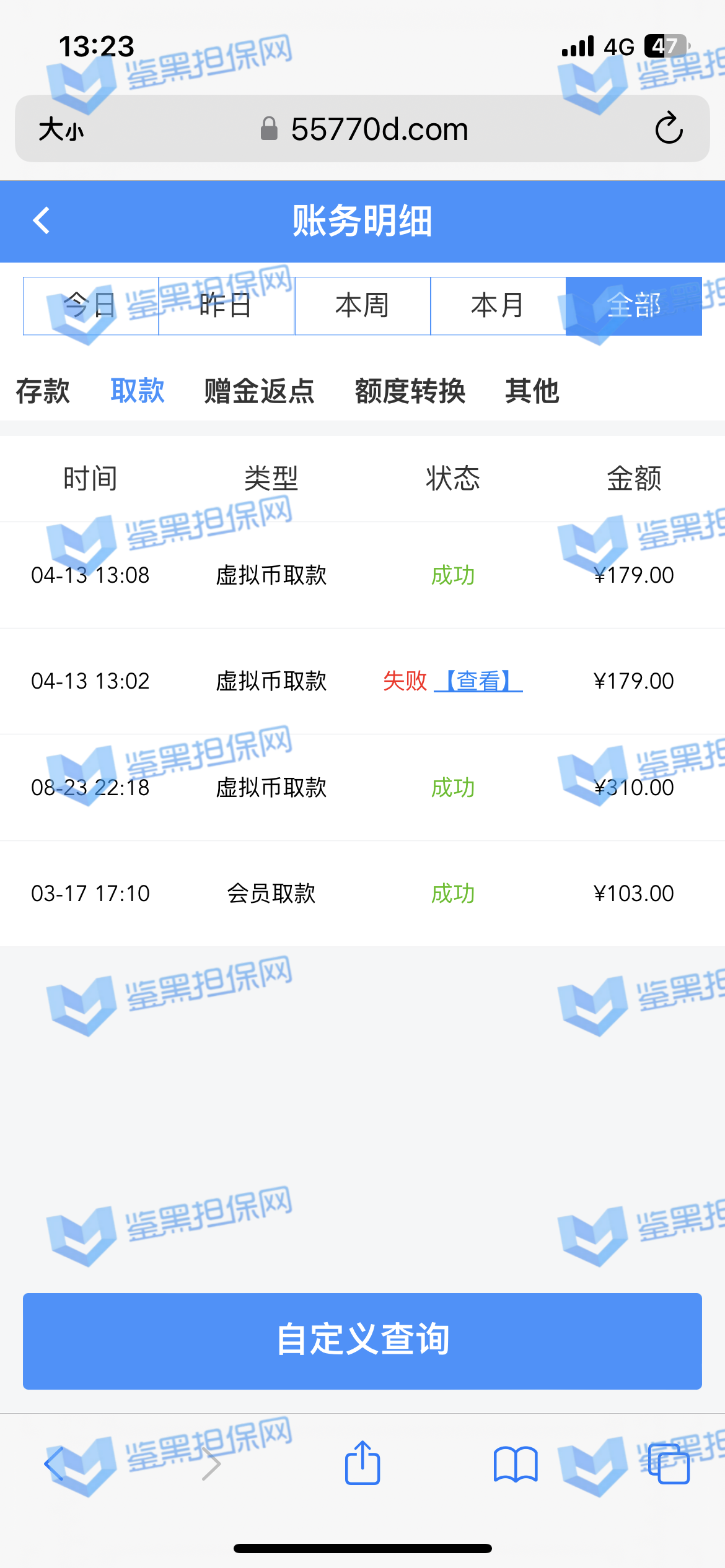
Task: View 额度转换 transactions
Action: [x=410, y=391]
